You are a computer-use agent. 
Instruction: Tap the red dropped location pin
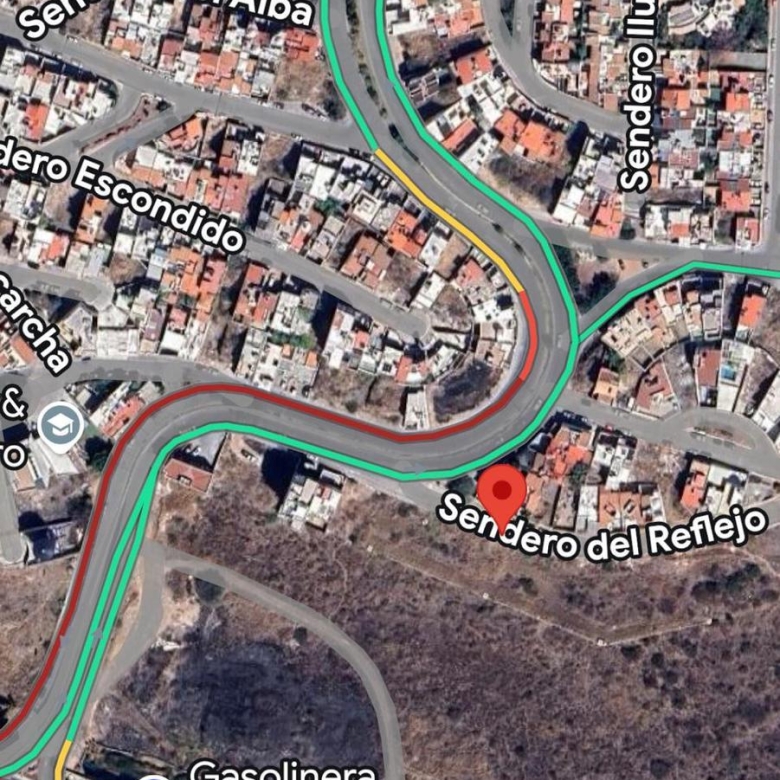coord(501,491)
